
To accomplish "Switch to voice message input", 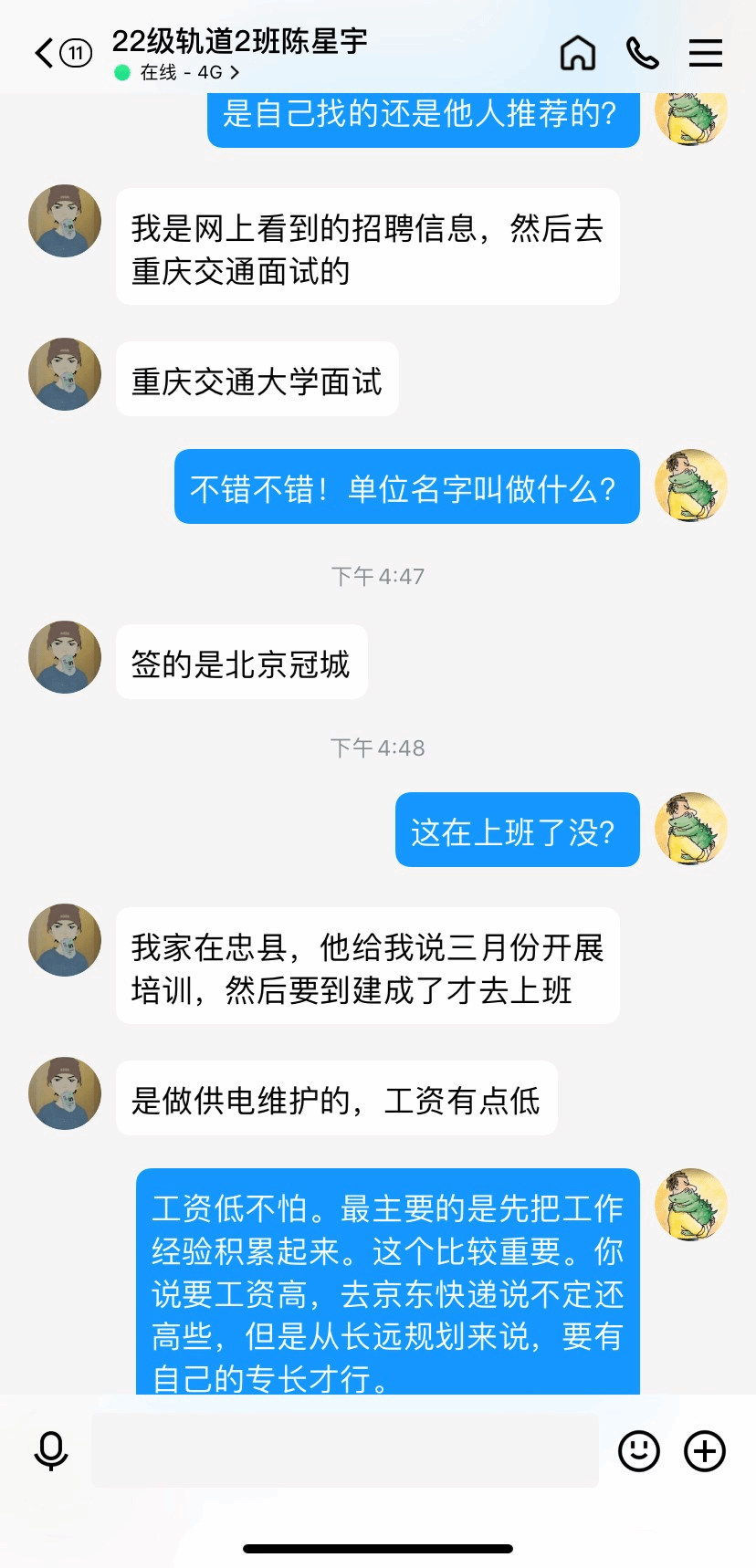I will (51, 1450).
